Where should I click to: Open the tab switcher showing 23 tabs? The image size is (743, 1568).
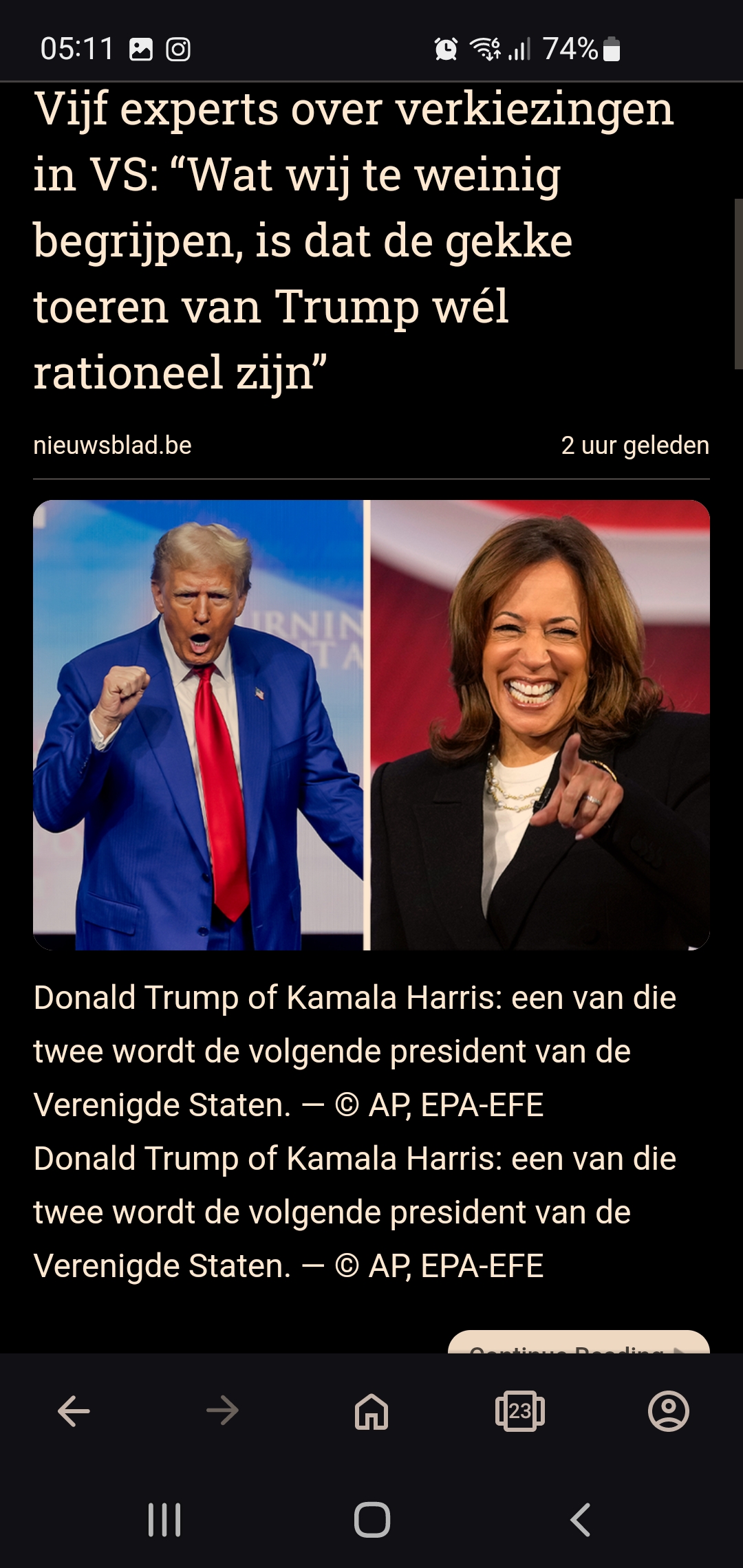click(x=520, y=1411)
